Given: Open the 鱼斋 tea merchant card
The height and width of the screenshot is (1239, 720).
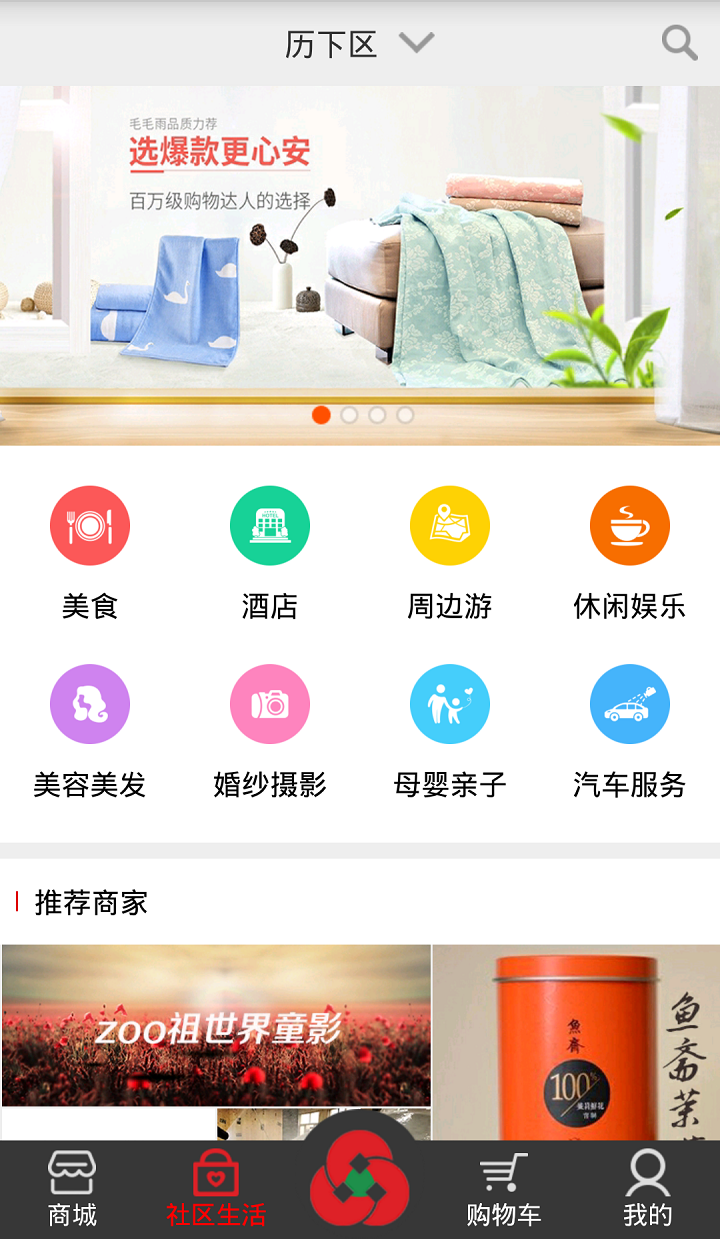Looking at the screenshot, I should coord(576,1040).
